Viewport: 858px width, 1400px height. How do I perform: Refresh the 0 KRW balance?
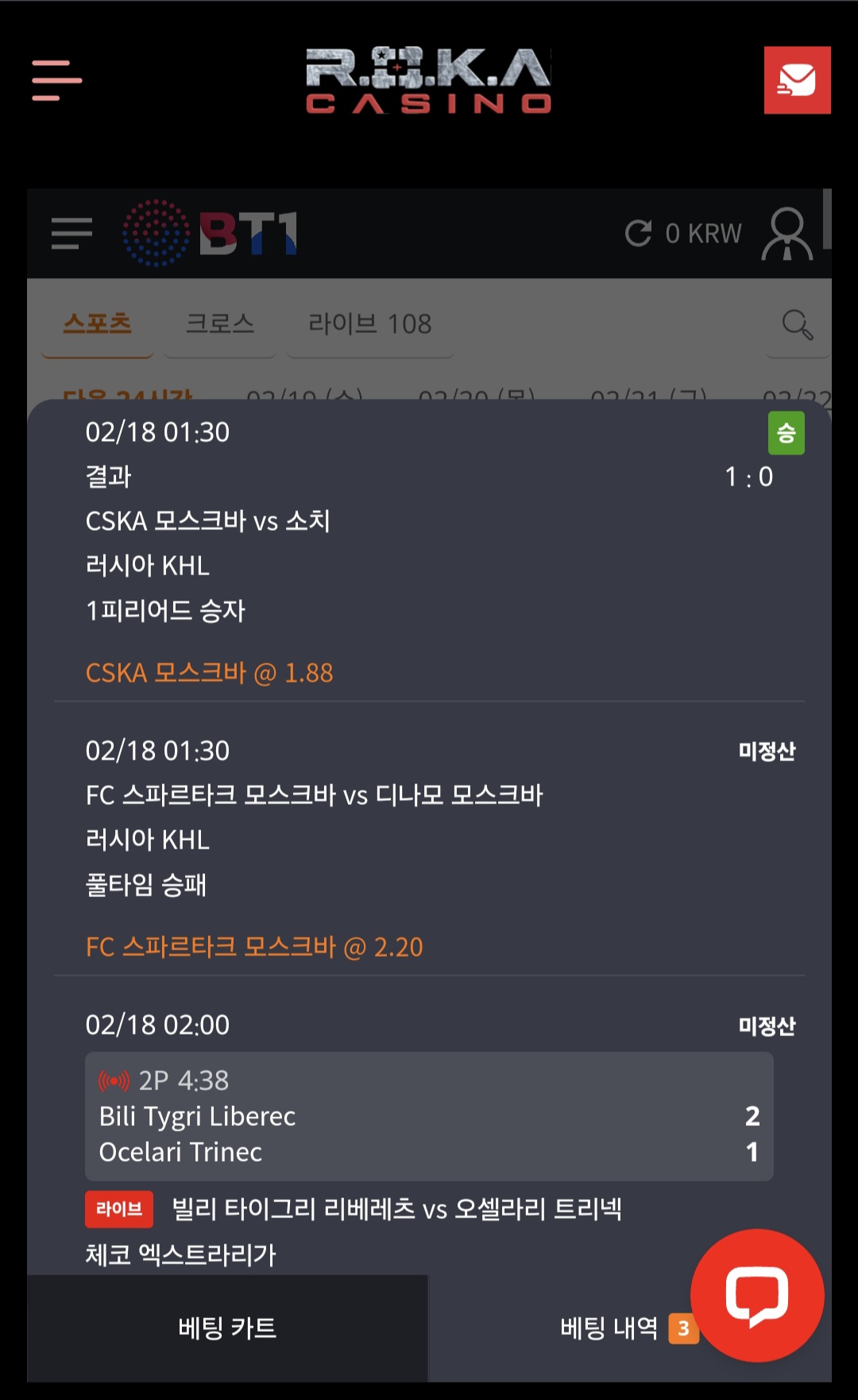pyautogui.click(x=638, y=233)
